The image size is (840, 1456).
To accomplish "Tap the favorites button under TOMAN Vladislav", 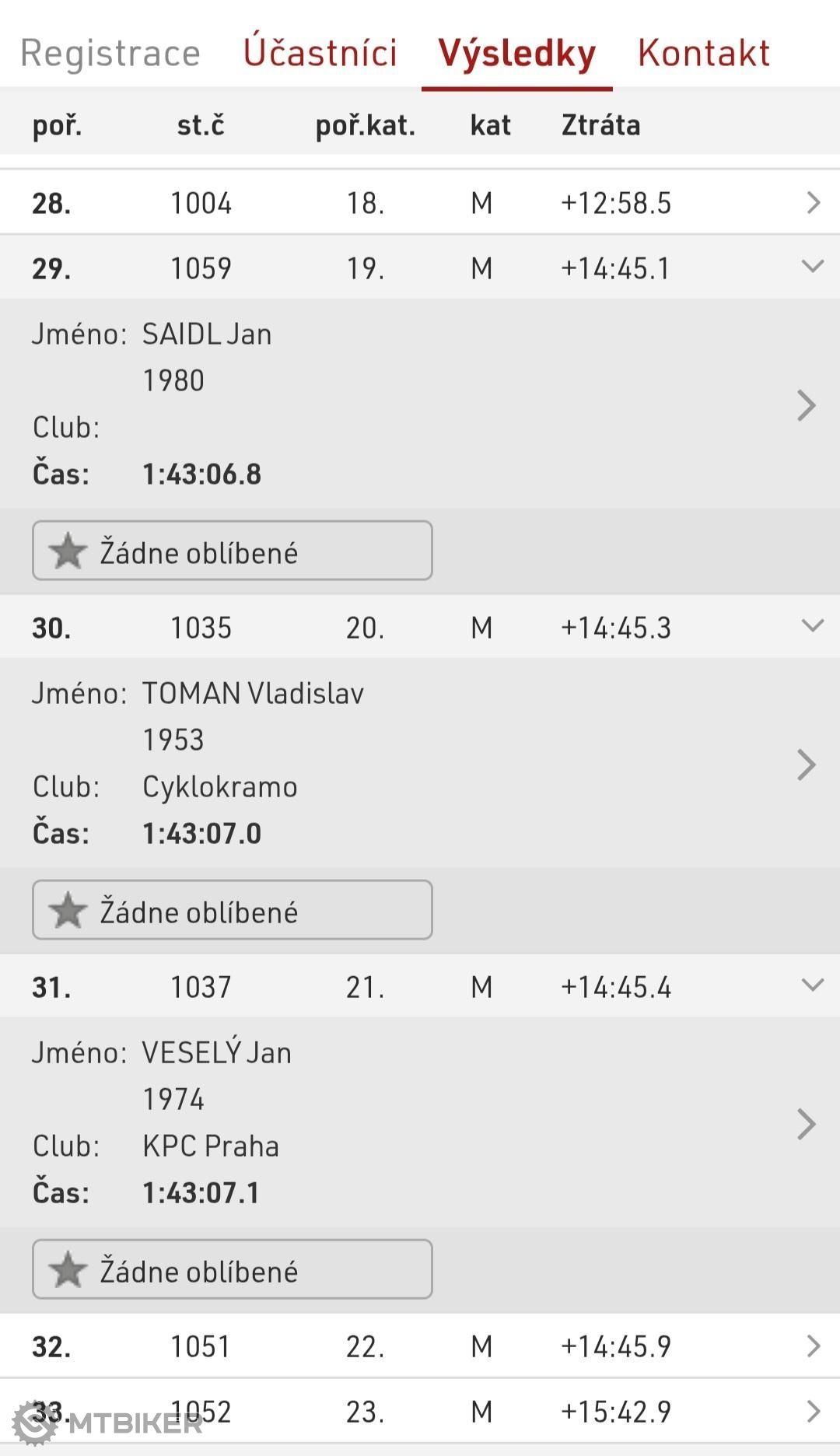I will (x=232, y=910).
